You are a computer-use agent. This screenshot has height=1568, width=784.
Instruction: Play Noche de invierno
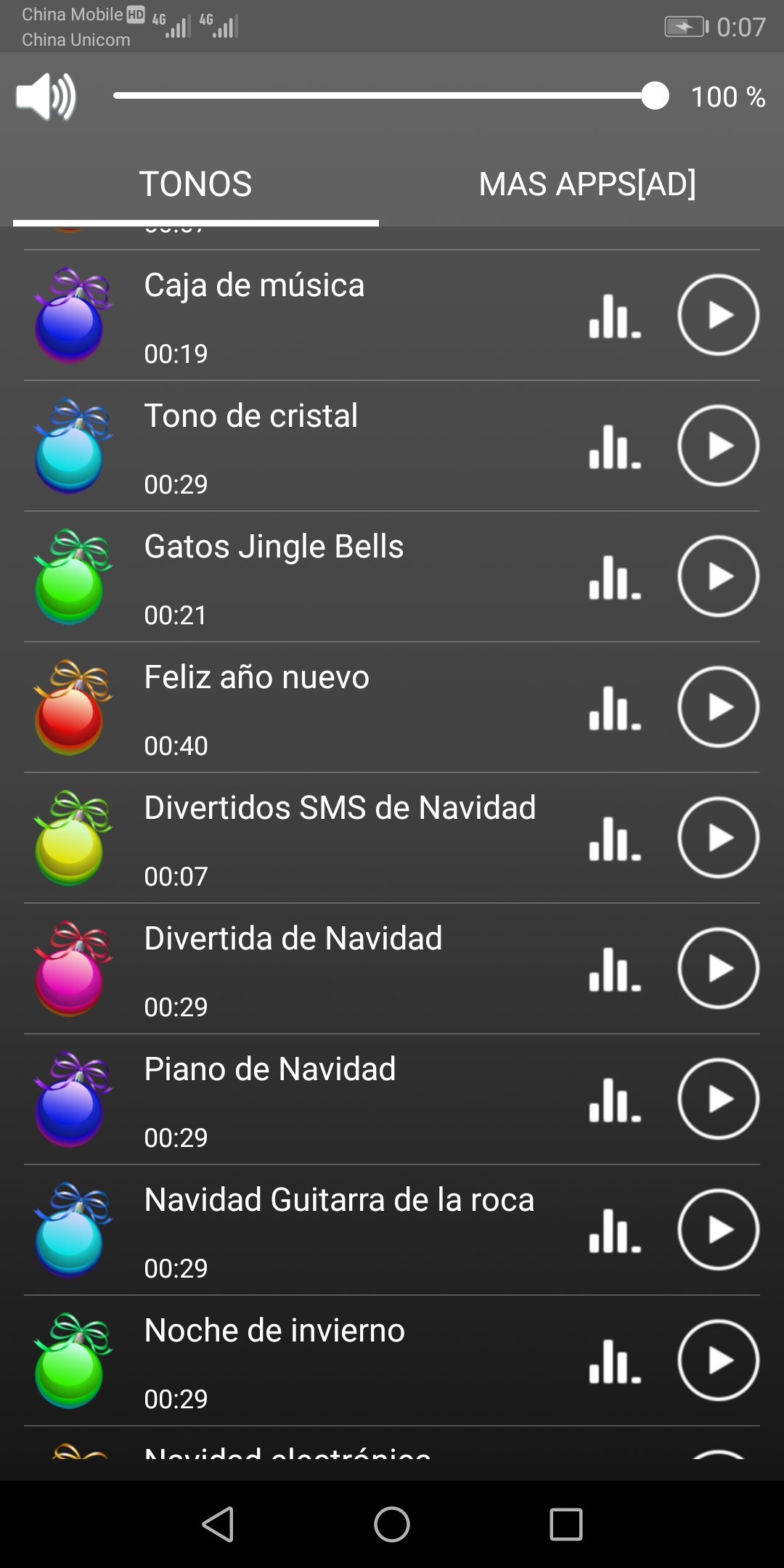(718, 1360)
